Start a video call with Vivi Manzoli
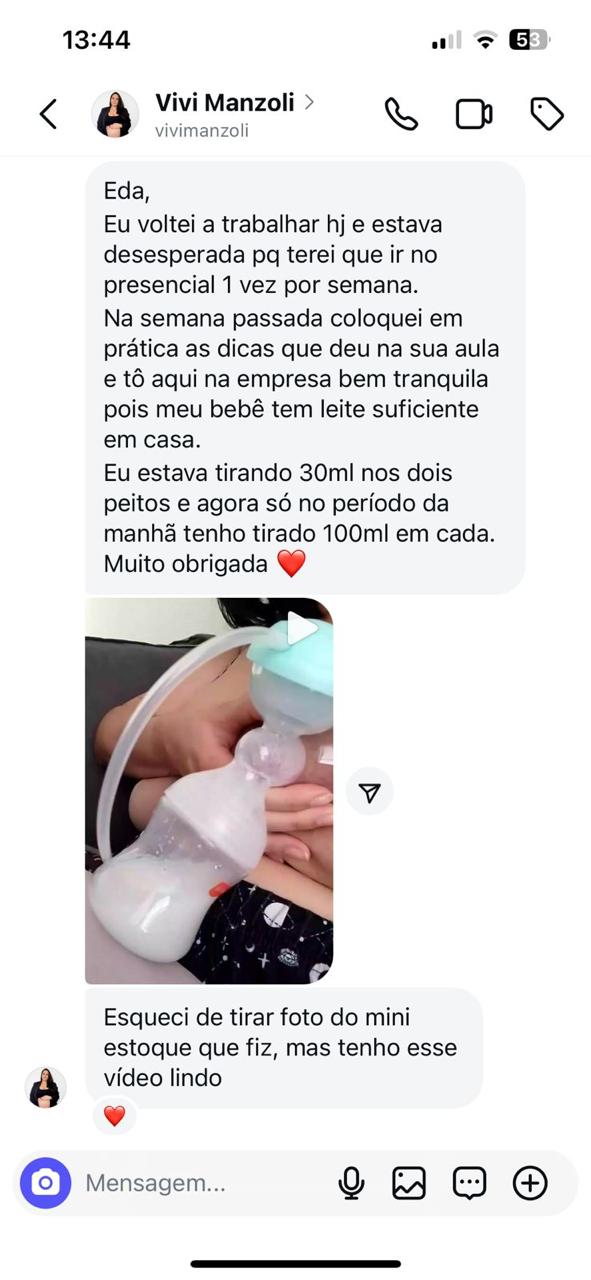 474,114
